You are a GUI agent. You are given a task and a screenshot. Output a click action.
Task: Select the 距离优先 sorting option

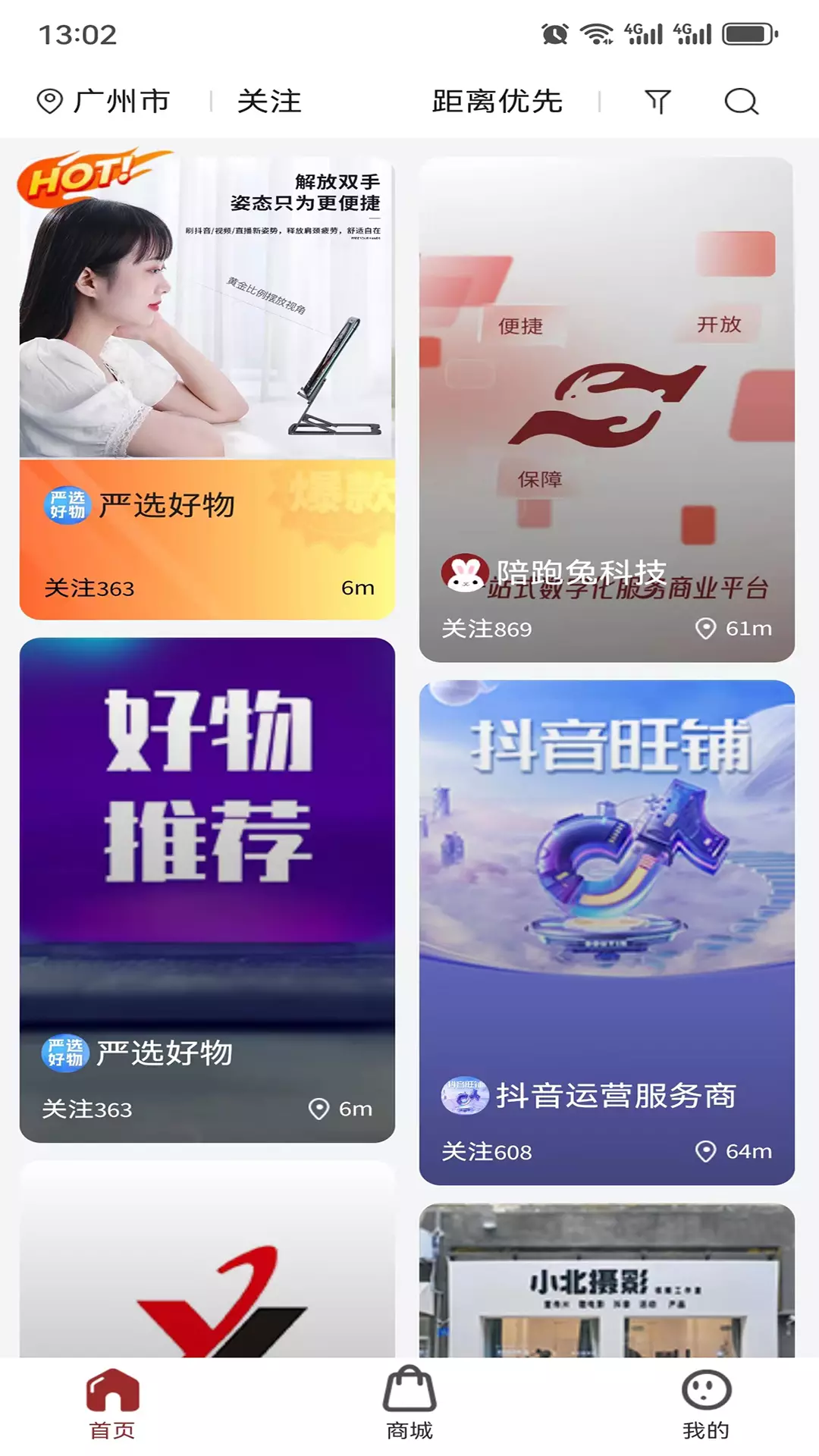tap(497, 102)
